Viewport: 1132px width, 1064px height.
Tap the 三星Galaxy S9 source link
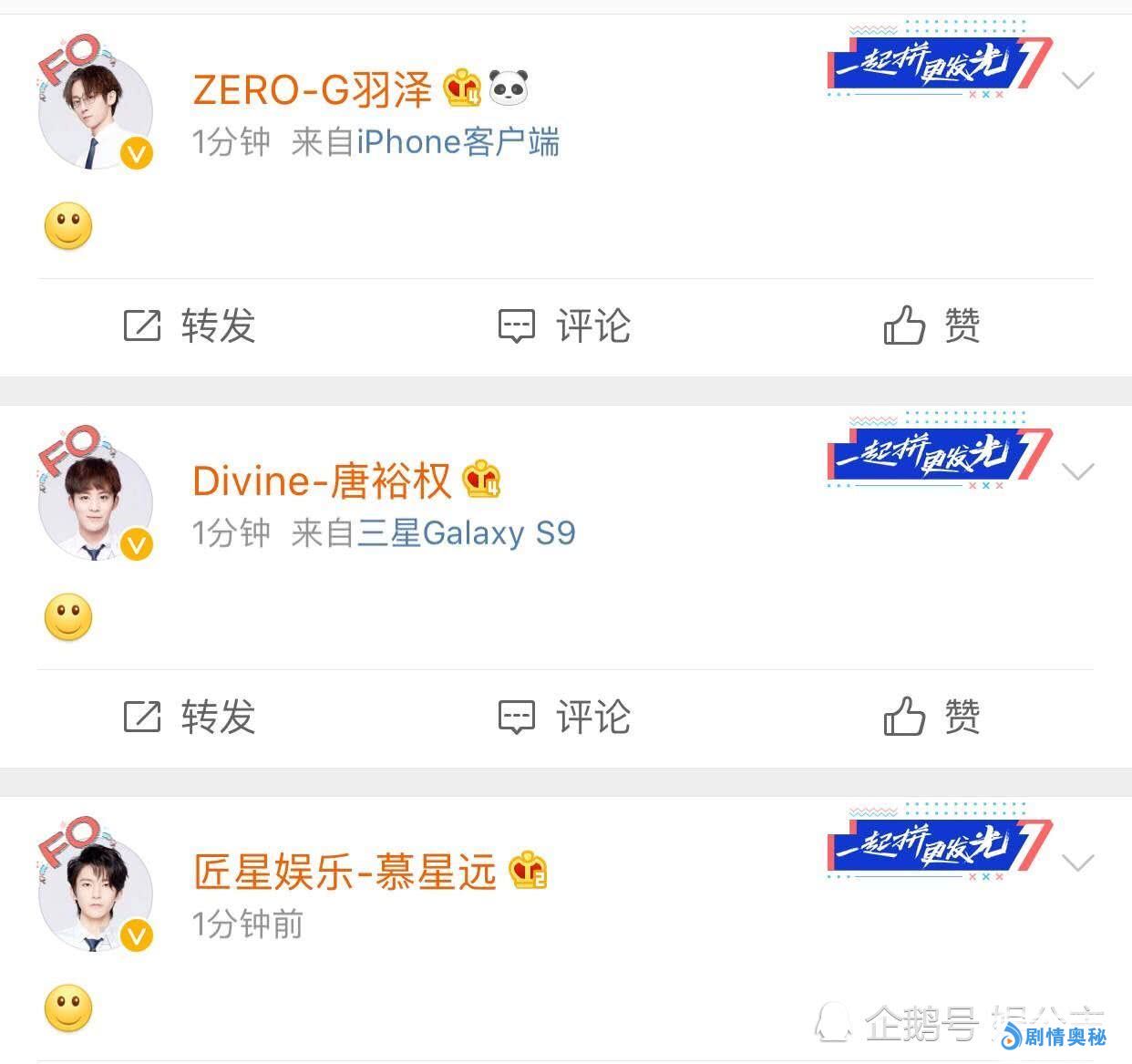pyautogui.click(x=466, y=533)
